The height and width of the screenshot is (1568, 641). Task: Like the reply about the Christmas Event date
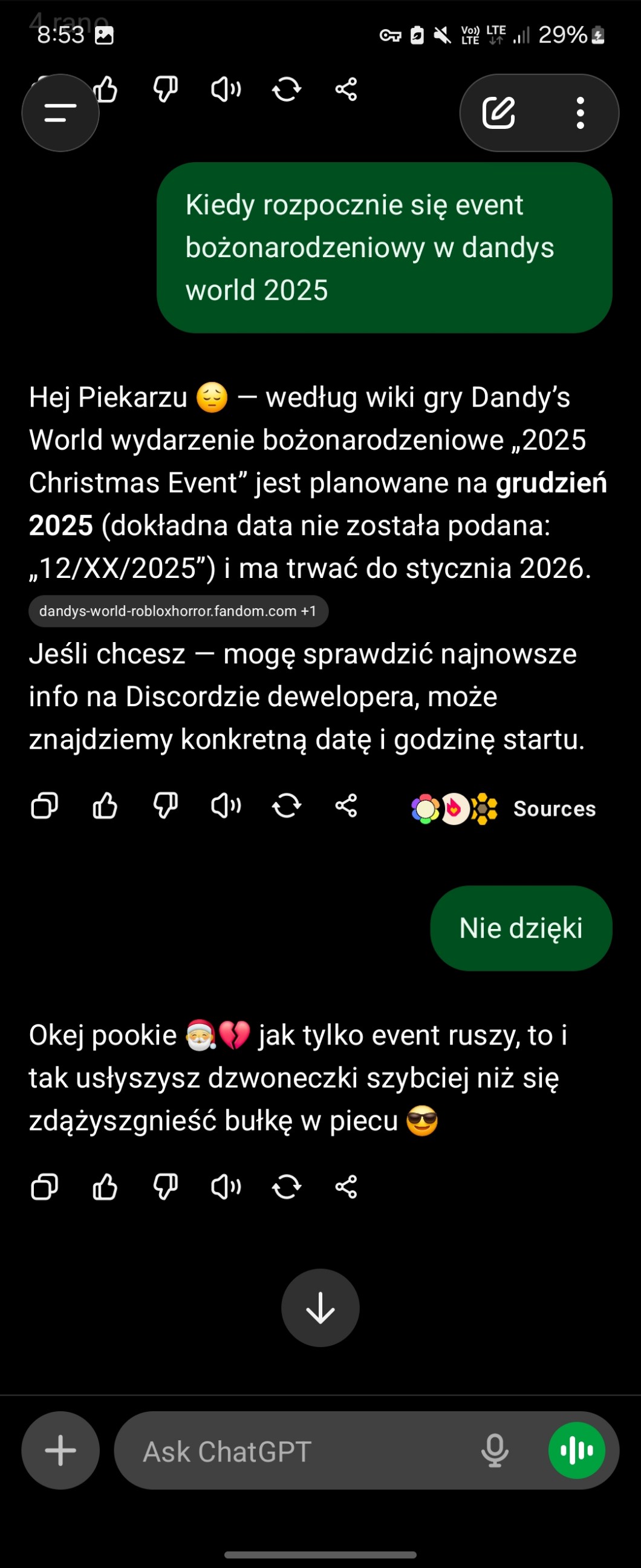pyautogui.click(x=105, y=806)
